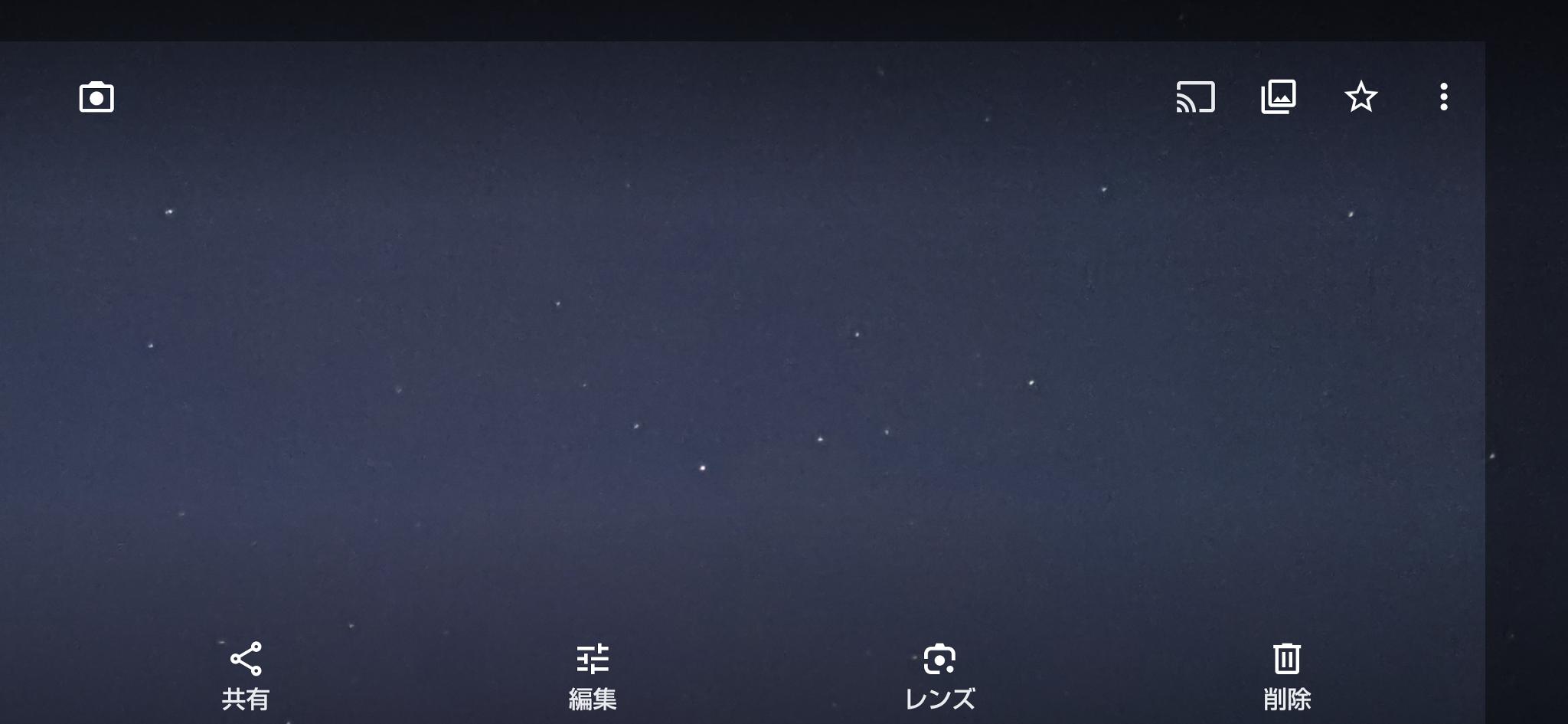
Task: Edit the photo with 編集
Action: [593, 675]
